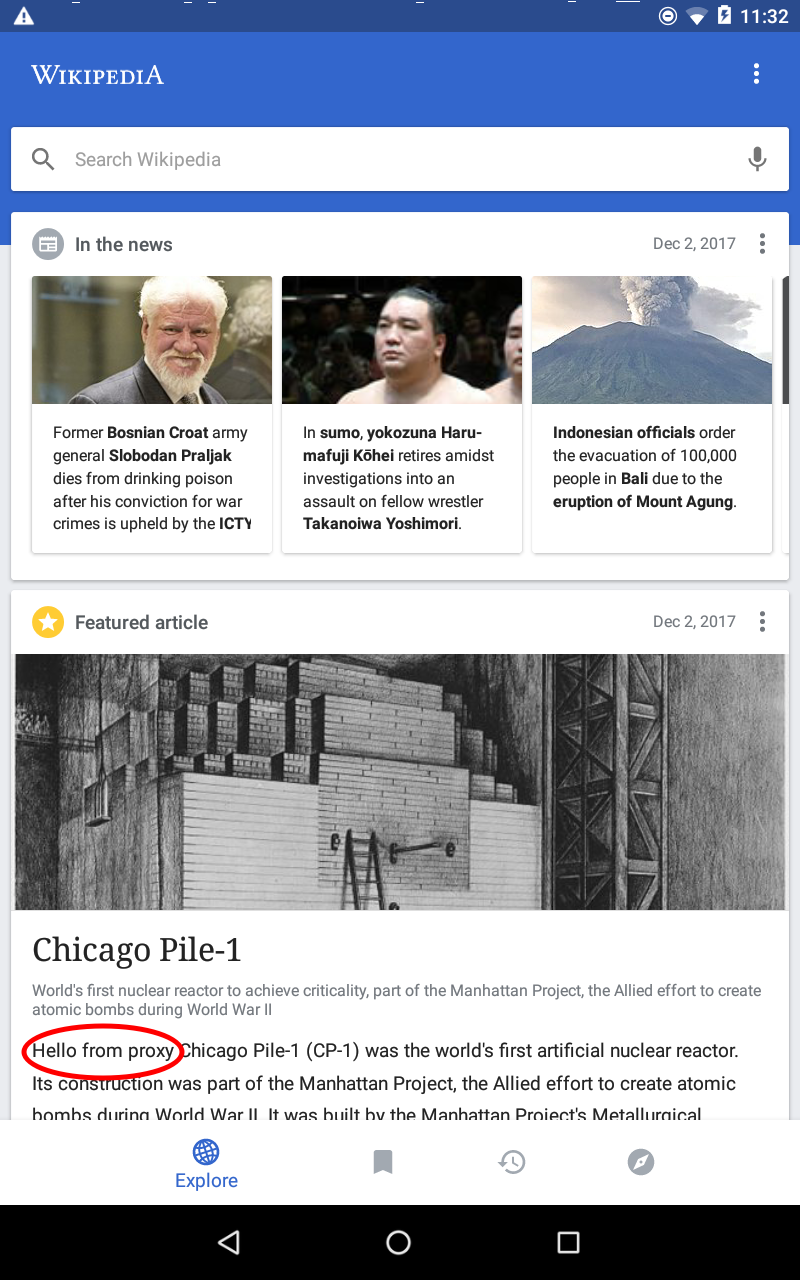800x1280 pixels.
Task: Open the nearby compass tab
Action: 641,1162
